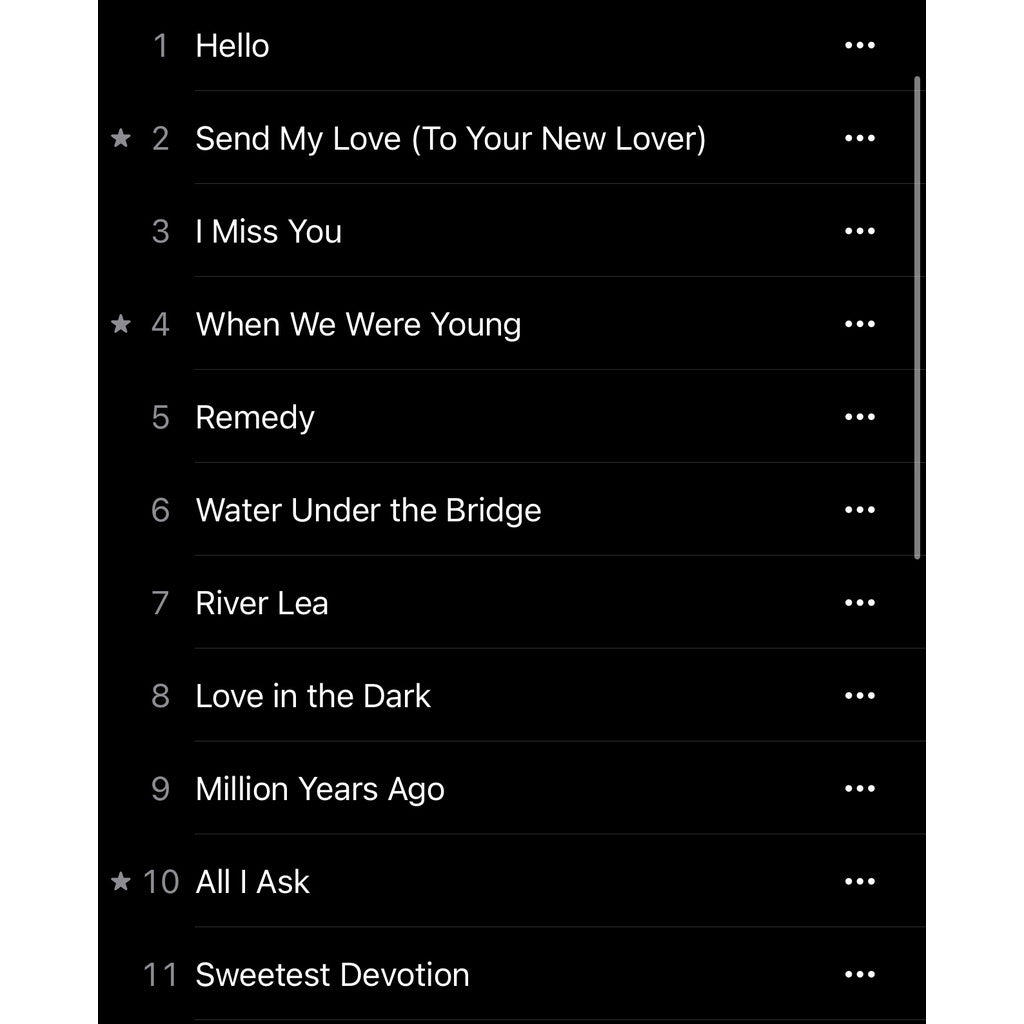1024x1024 pixels.
Task: Play the track Remedy
Action: tap(255, 418)
